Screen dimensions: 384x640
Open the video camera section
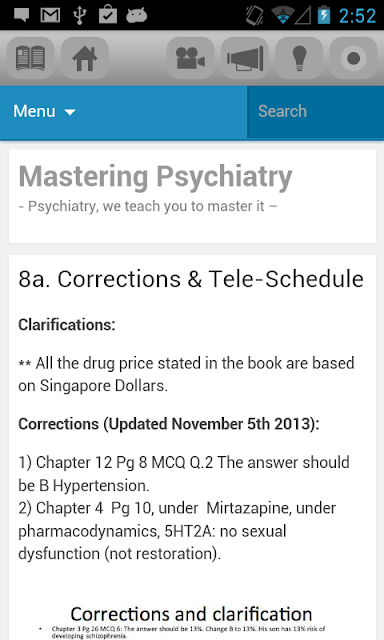point(190,58)
